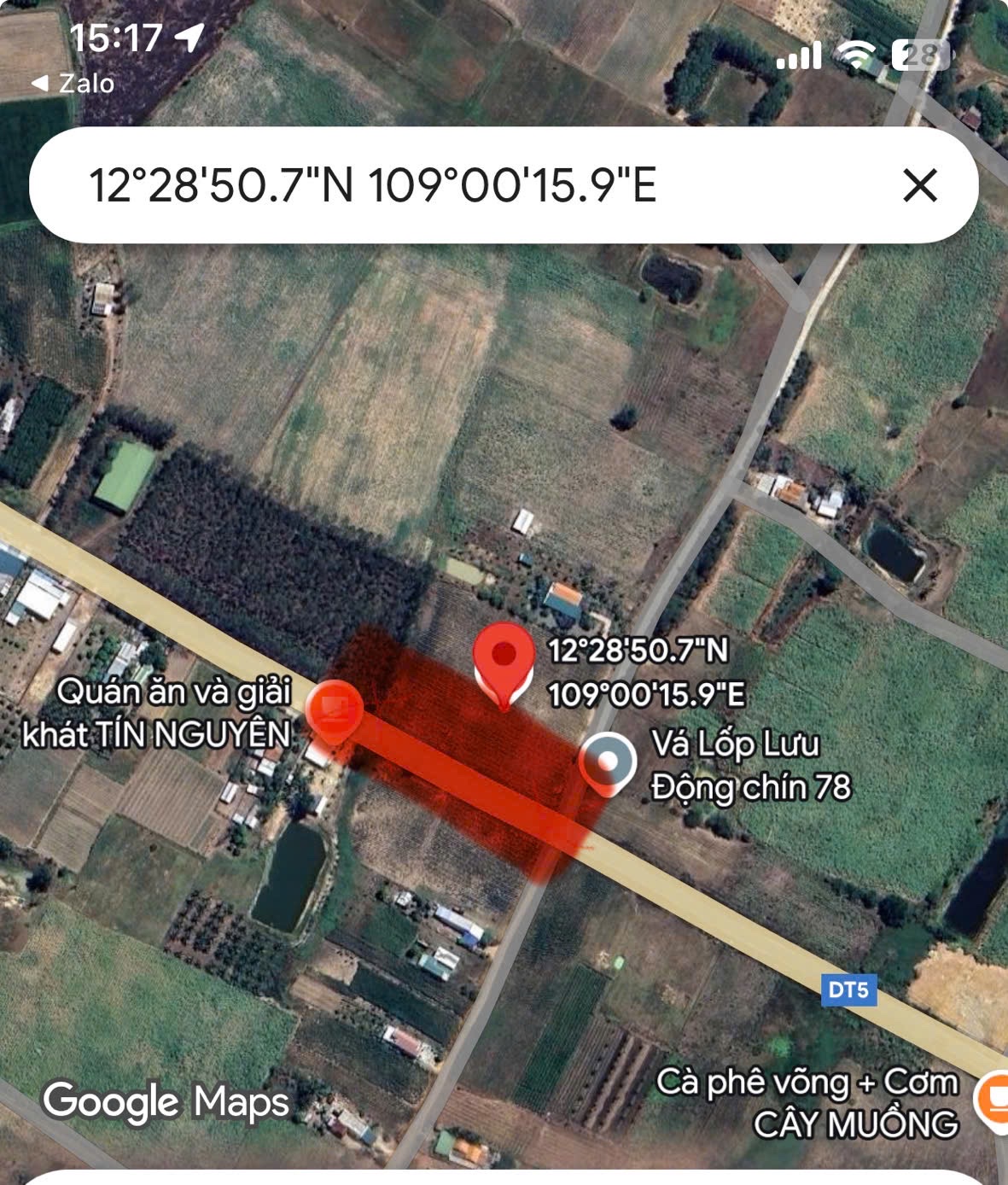Open Cà phê võng + Cơm CÂY MUỒNG marker
The height and width of the screenshot is (1185, 1008).
click(993, 1099)
